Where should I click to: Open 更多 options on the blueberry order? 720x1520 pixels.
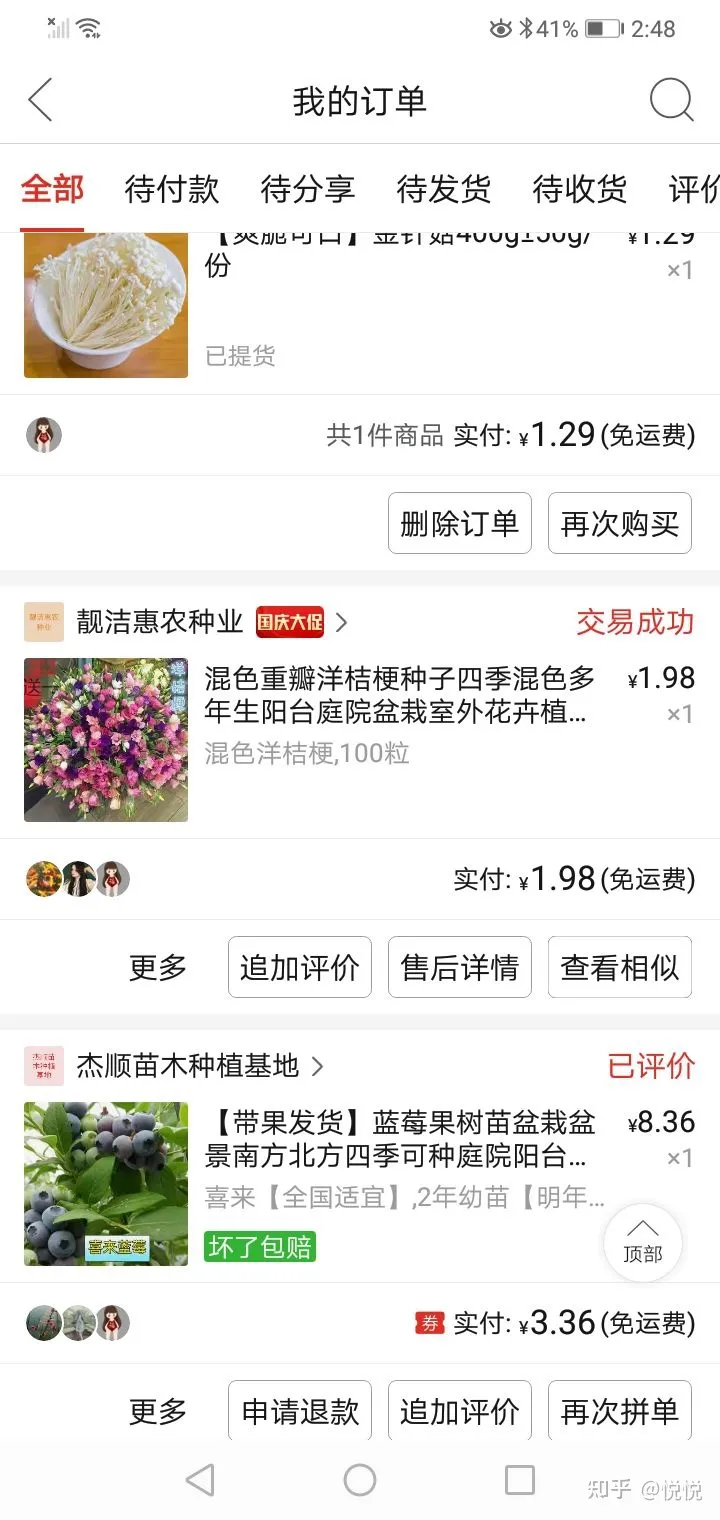pos(157,1412)
